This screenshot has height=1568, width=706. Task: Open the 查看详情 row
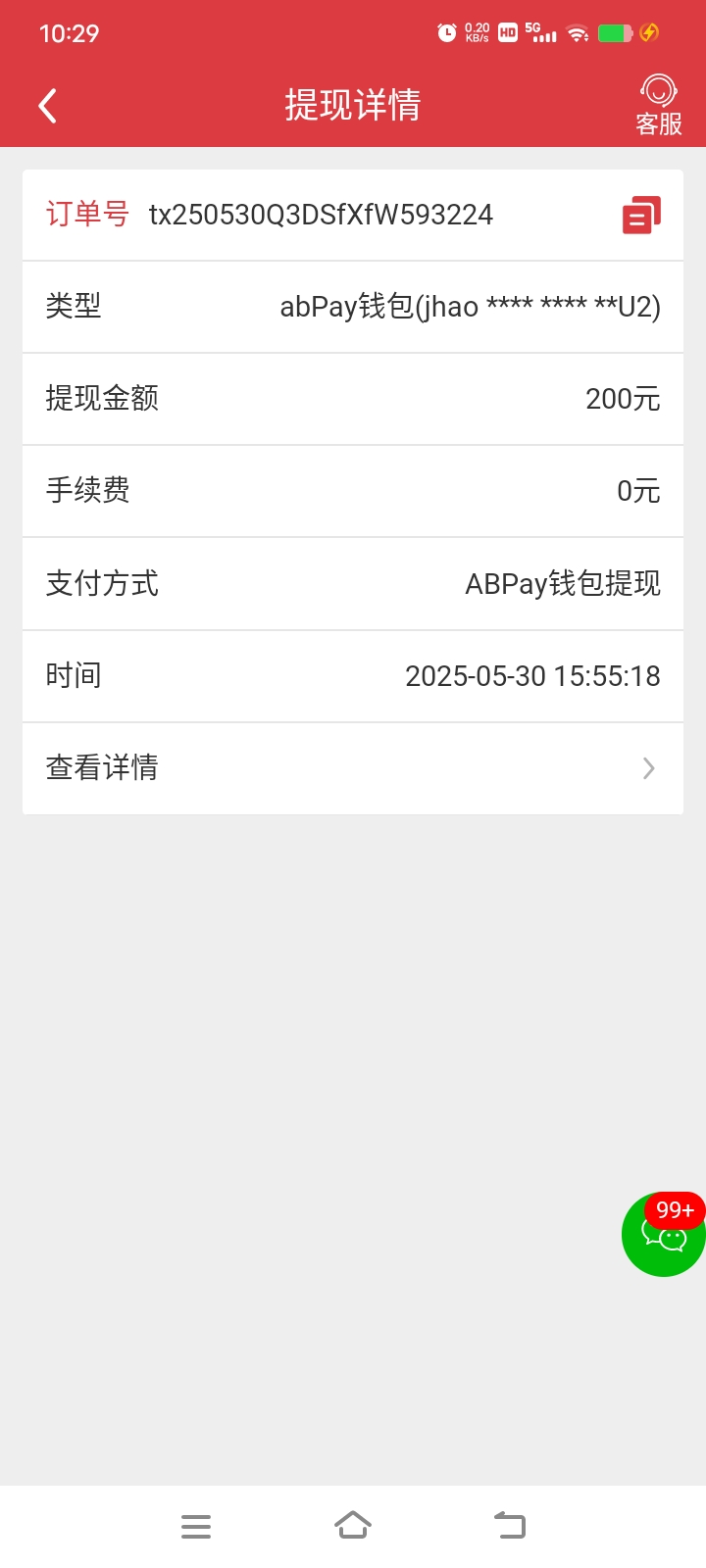(x=353, y=768)
